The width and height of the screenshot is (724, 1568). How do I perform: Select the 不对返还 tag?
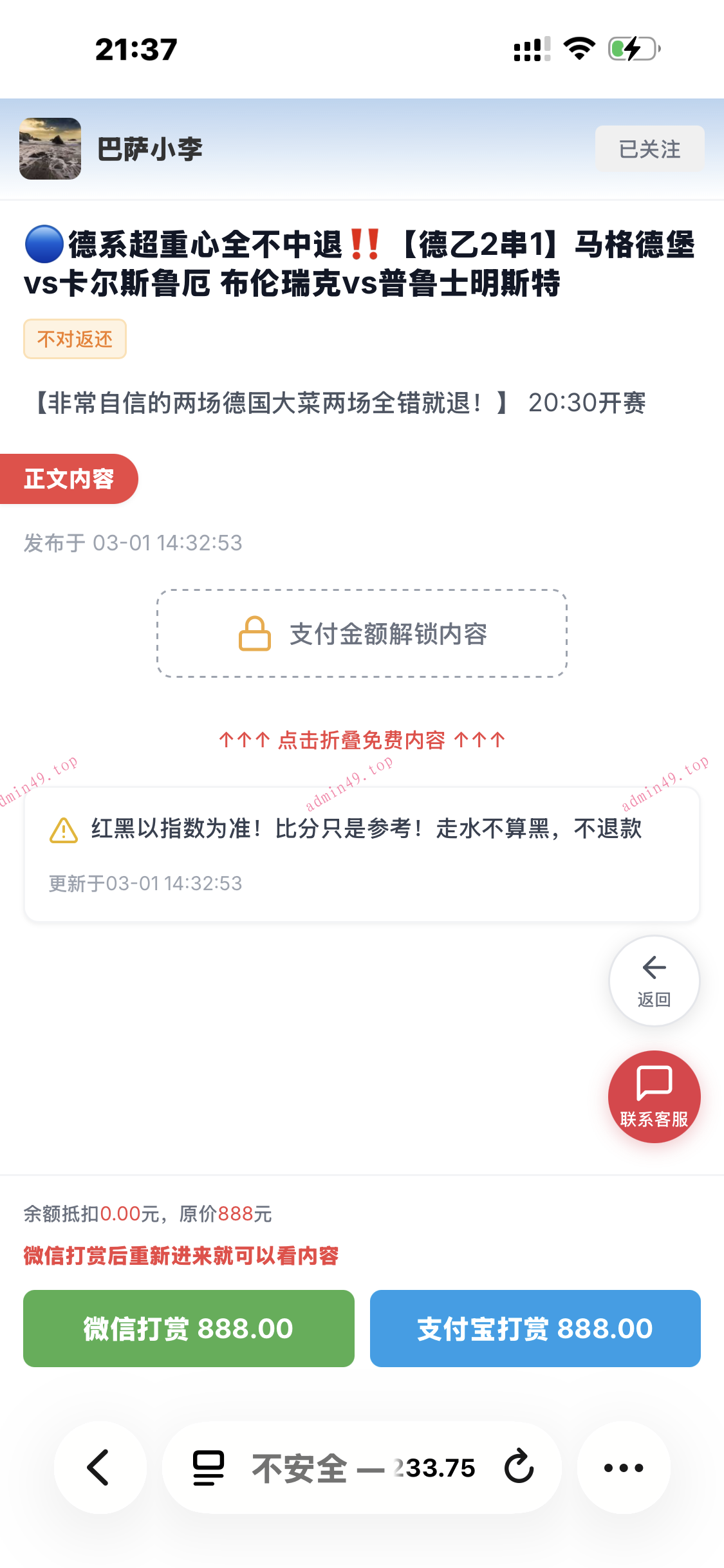(x=75, y=339)
